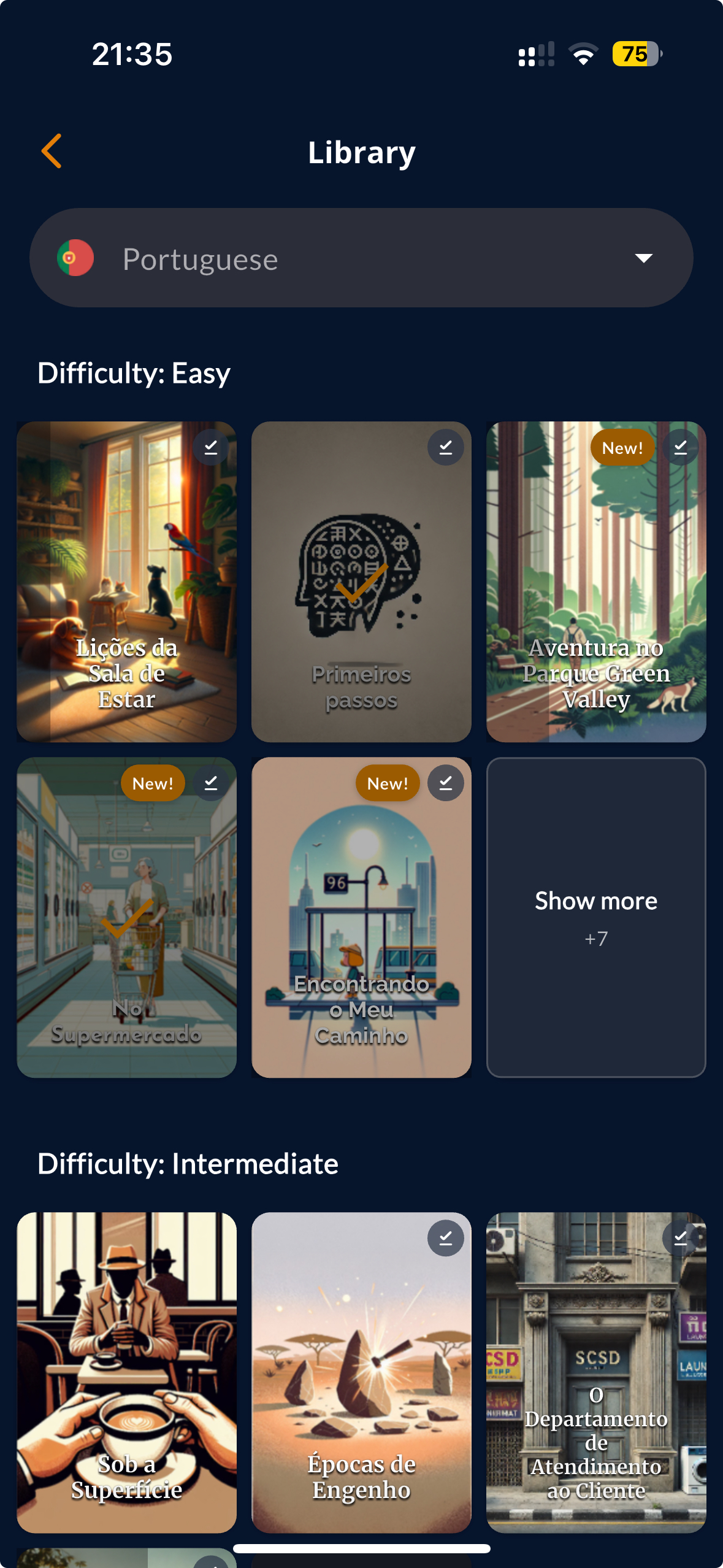The height and width of the screenshot is (1568, 723).
Task: Tap the New! badge on Aventura no Parque Green Valley
Action: [x=621, y=447]
